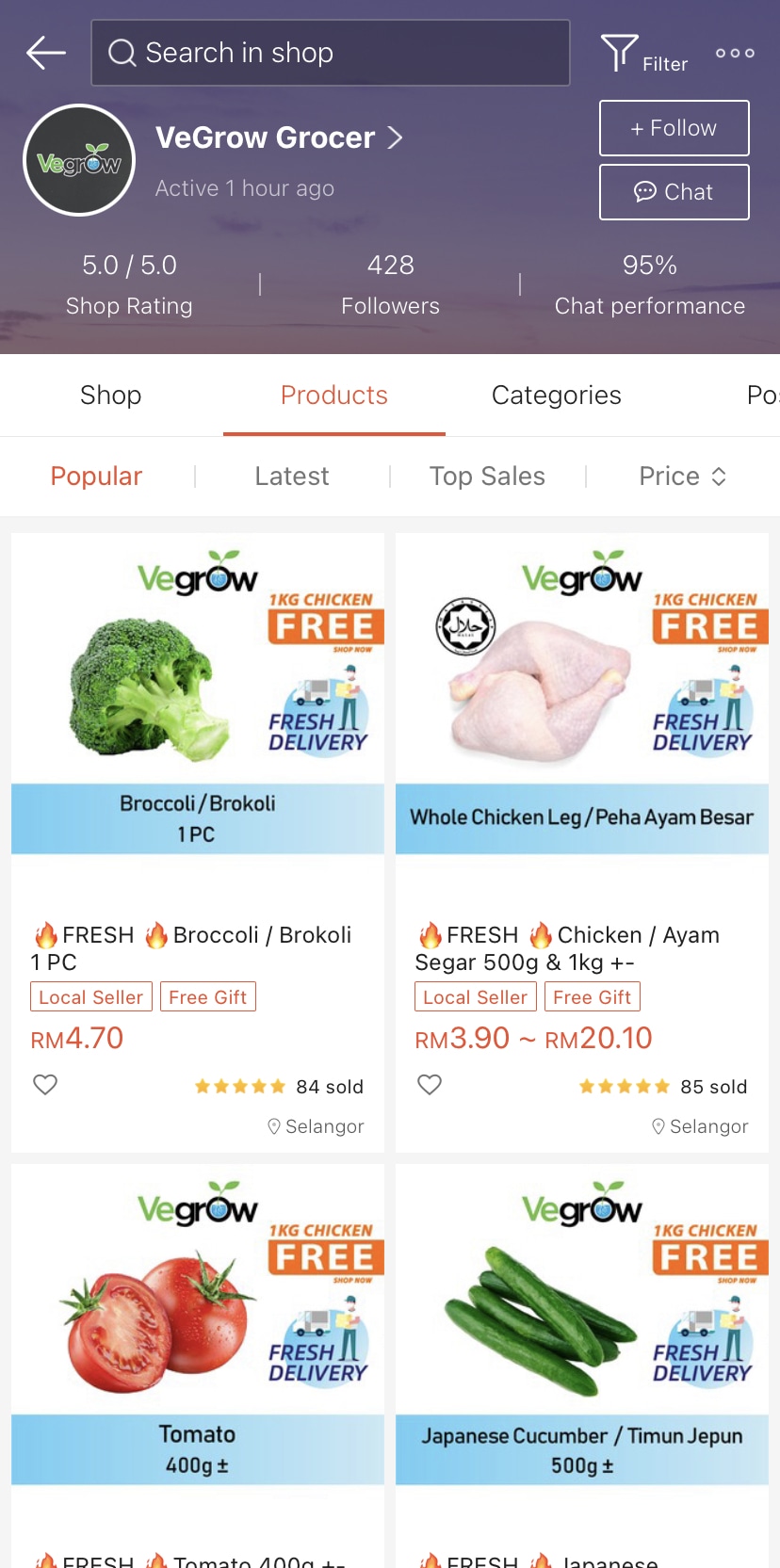Image resolution: width=780 pixels, height=1568 pixels.
Task: Select the Popular sort option
Action: click(x=96, y=477)
